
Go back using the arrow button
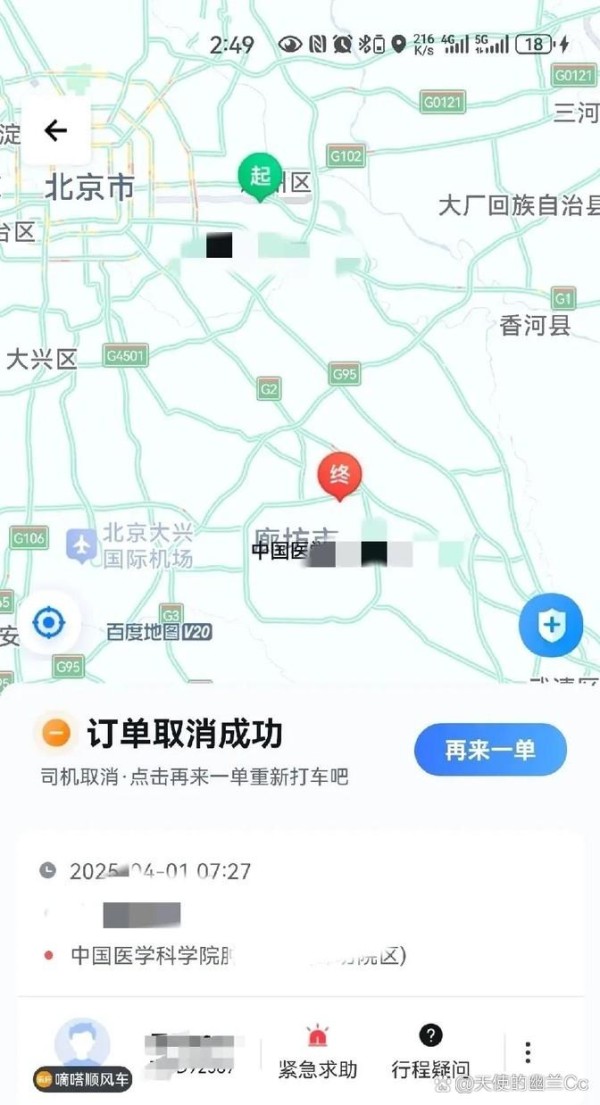55,130
